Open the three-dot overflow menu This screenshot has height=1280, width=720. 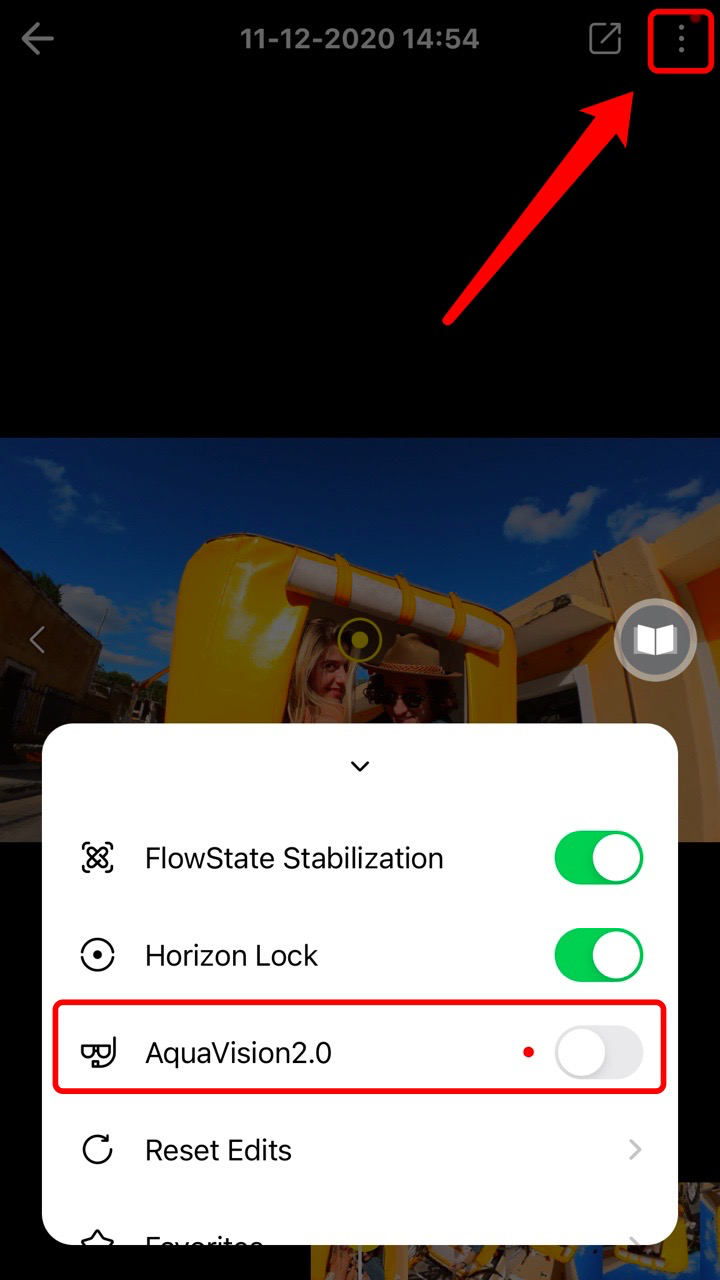(x=681, y=40)
